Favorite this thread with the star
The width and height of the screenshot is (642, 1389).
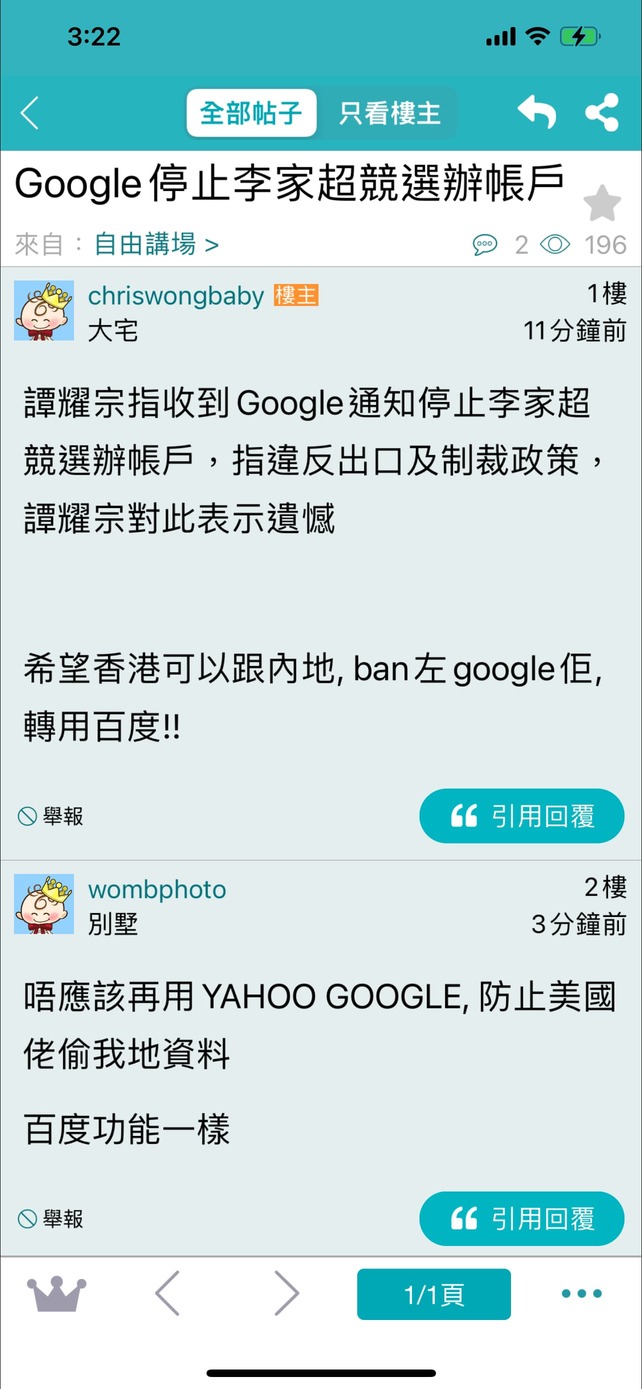[x=602, y=203]
